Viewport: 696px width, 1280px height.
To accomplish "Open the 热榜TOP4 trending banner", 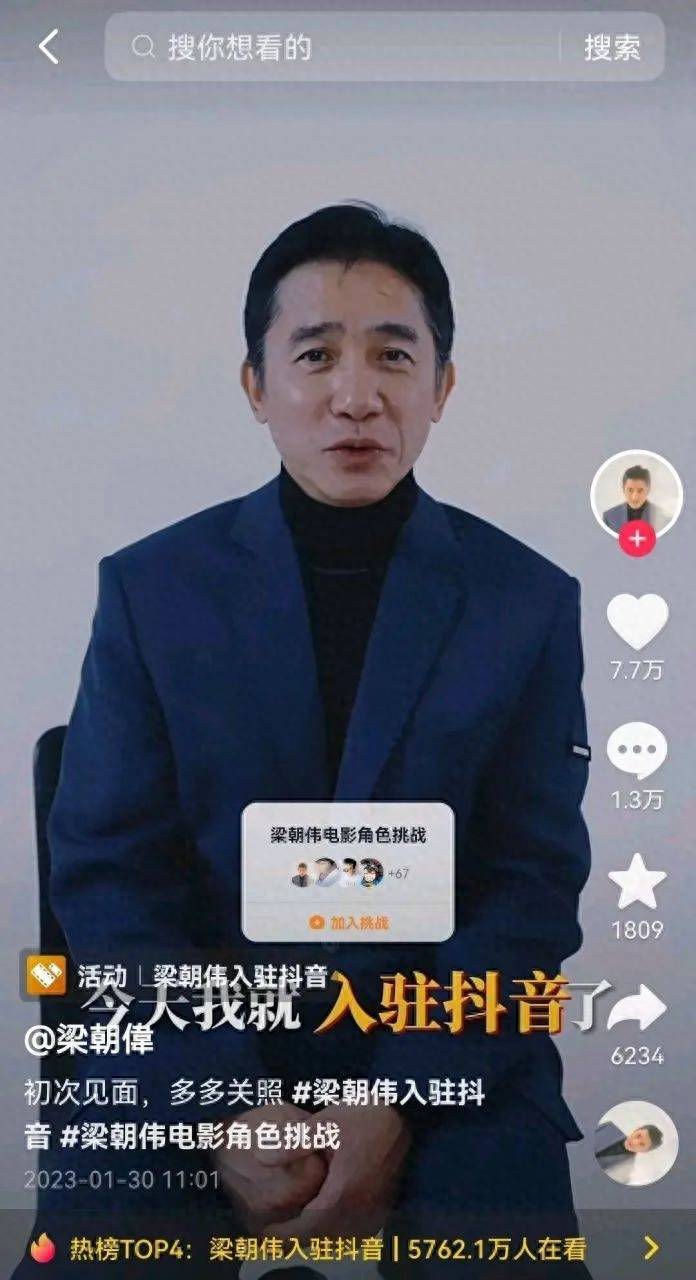I will [348, 1247].
